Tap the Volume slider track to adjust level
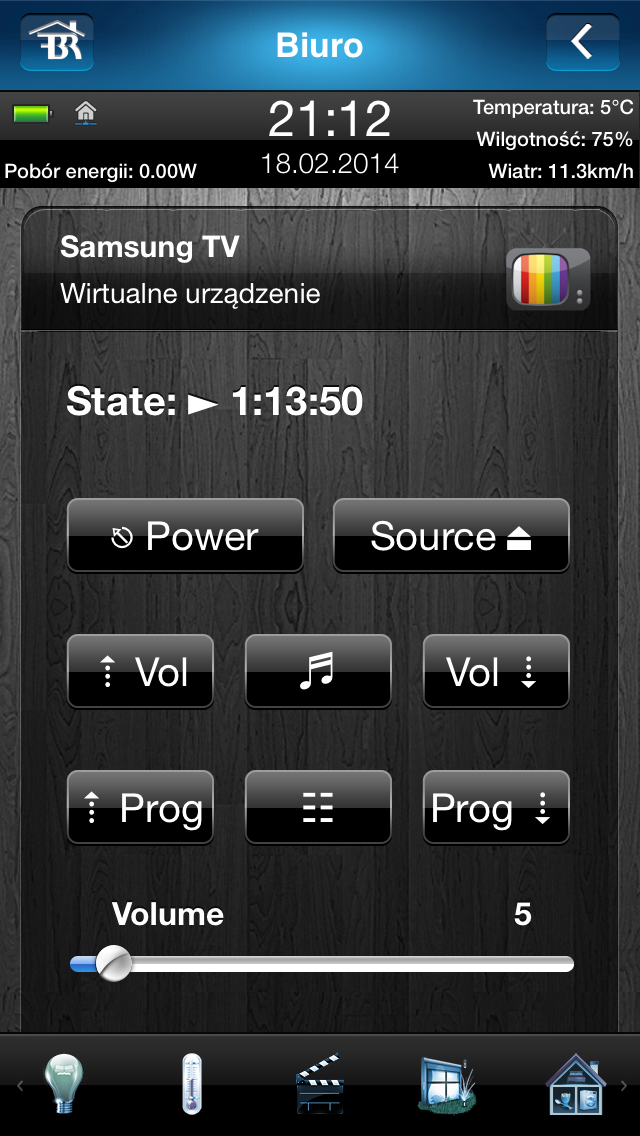This screenshot has width=640, height=1136. (x=340, y=964)
